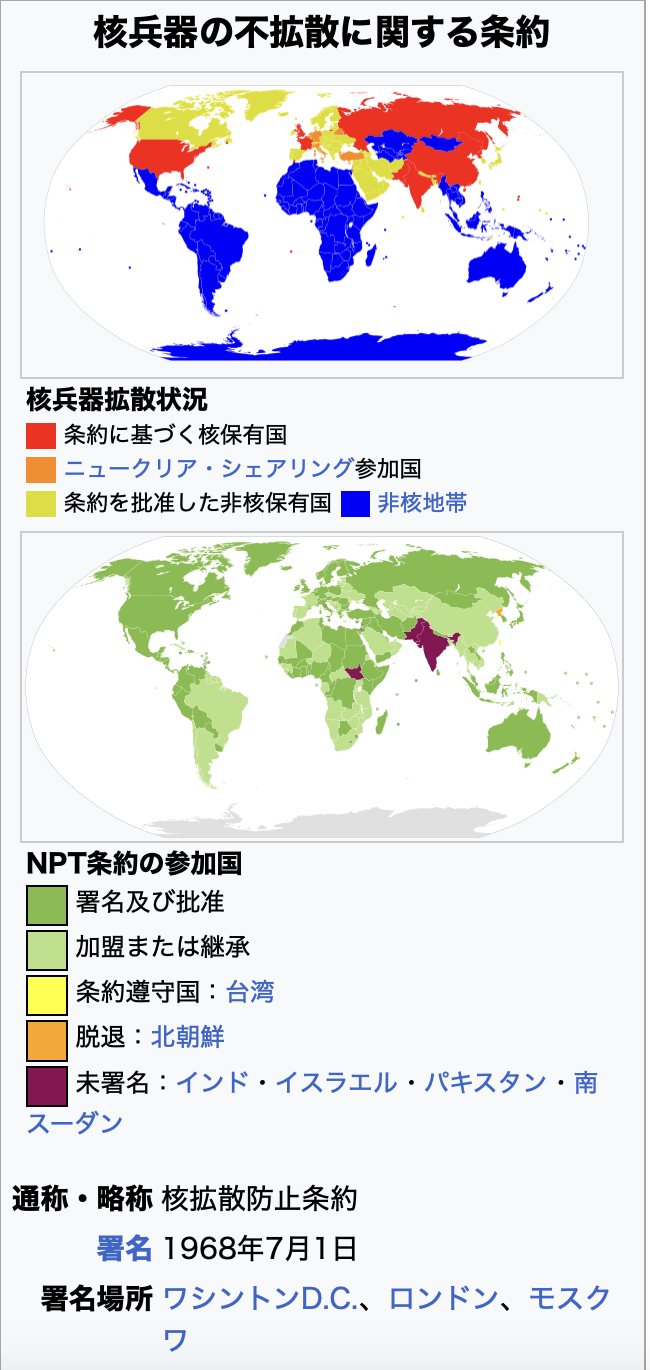Screen dimensions: 650x1370
Task: Open the nuclear proliferation status world map
Action: (x=322, y=225)
